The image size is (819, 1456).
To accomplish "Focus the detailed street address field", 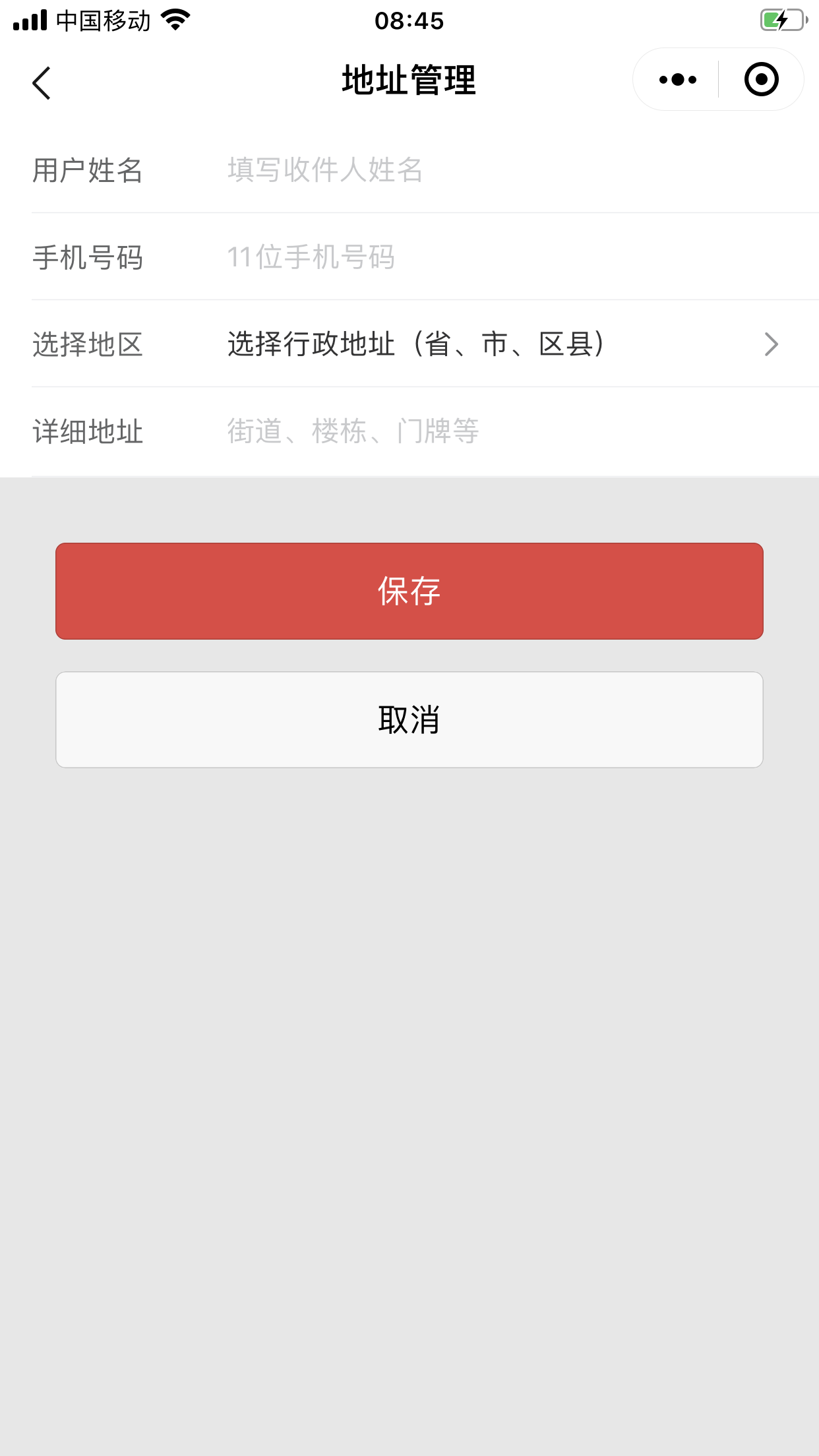I will click(x=501, y=431).
